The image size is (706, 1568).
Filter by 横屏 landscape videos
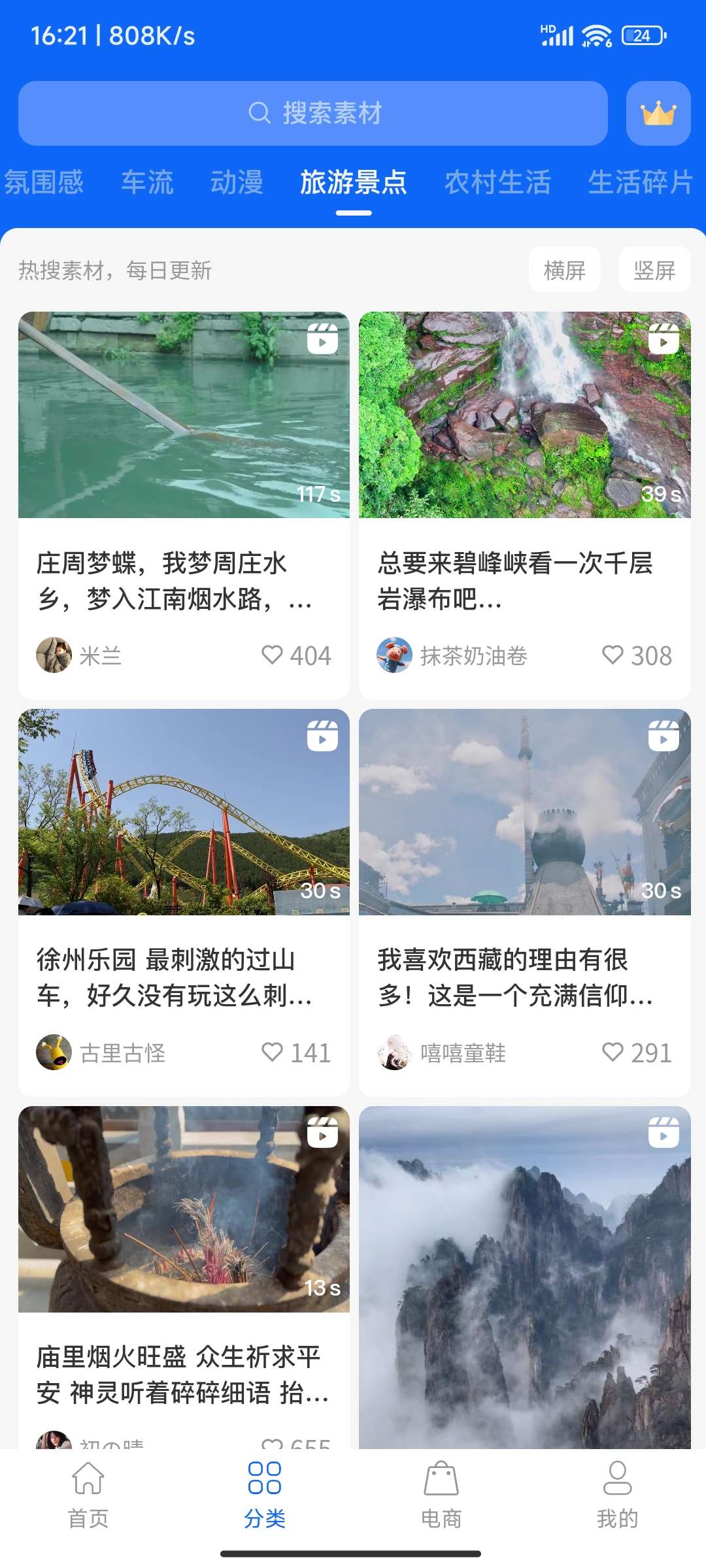pyautogui.click(x=564, y=270)
